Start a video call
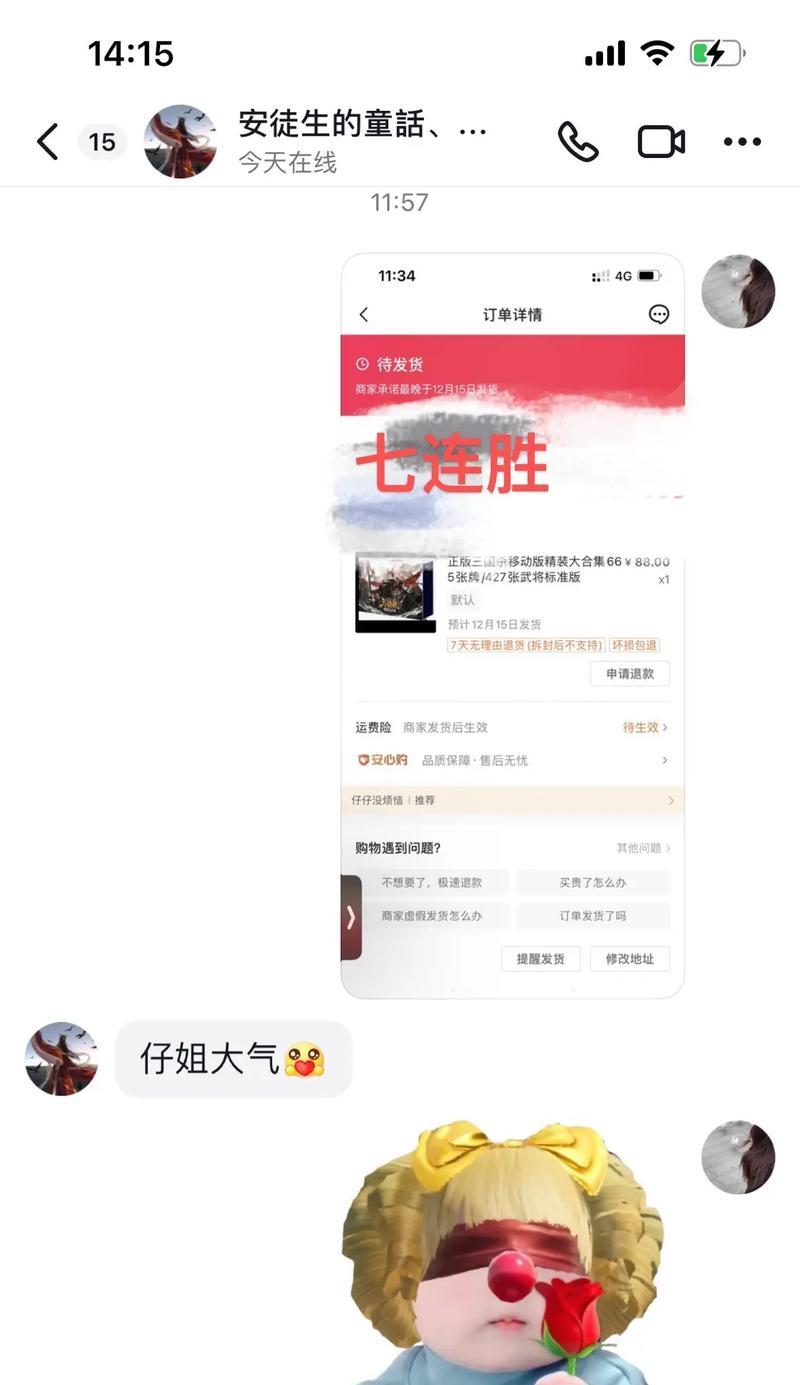800x1385 pixels. point(661,142)
